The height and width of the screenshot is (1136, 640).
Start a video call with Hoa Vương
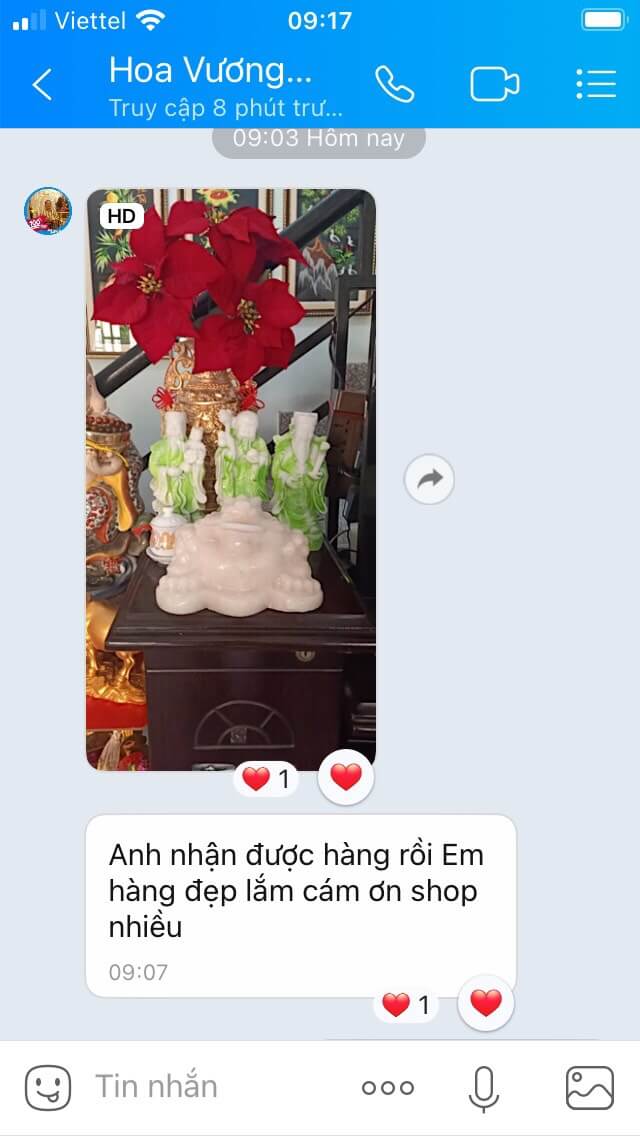click(x=495, y=84)
